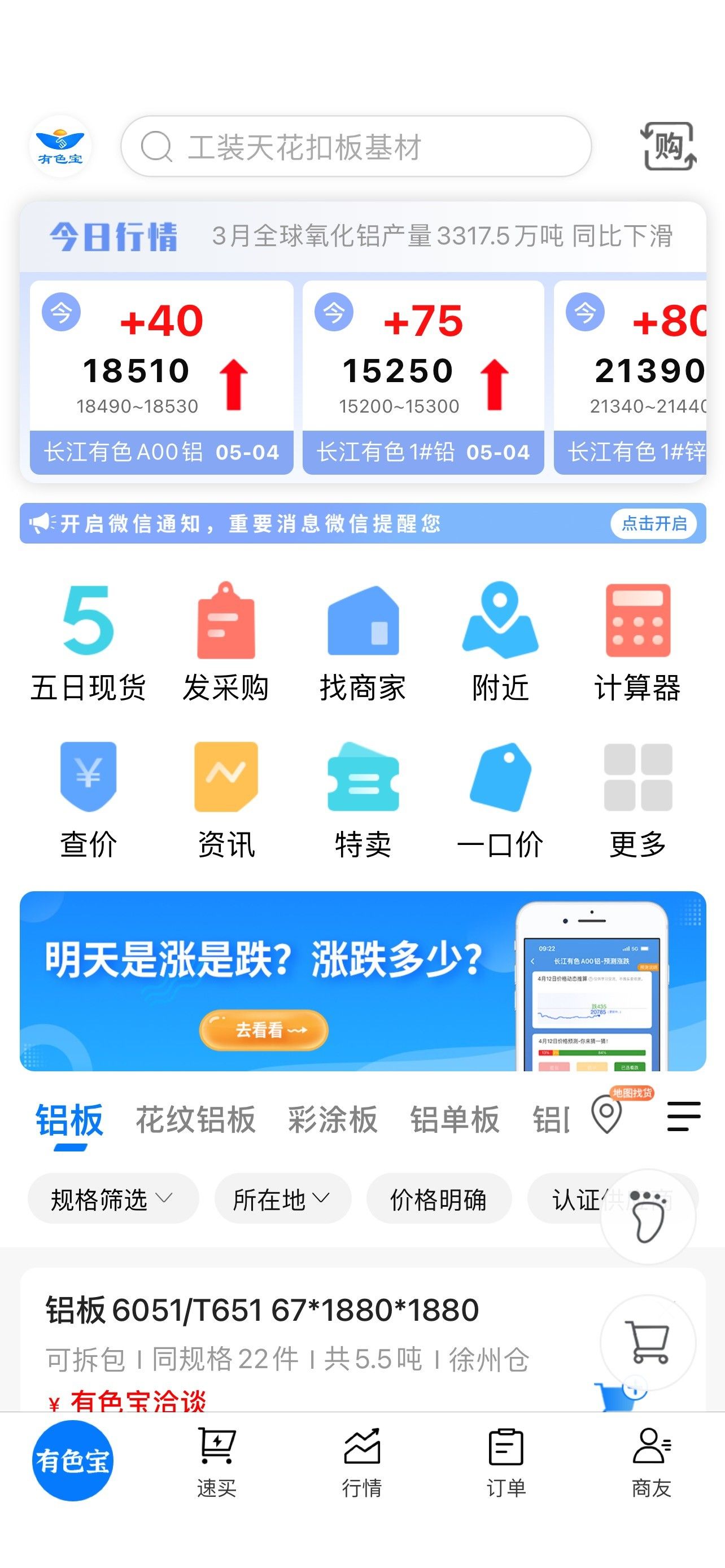Open the 地图找货 map pin icon

pos(609,1111)
